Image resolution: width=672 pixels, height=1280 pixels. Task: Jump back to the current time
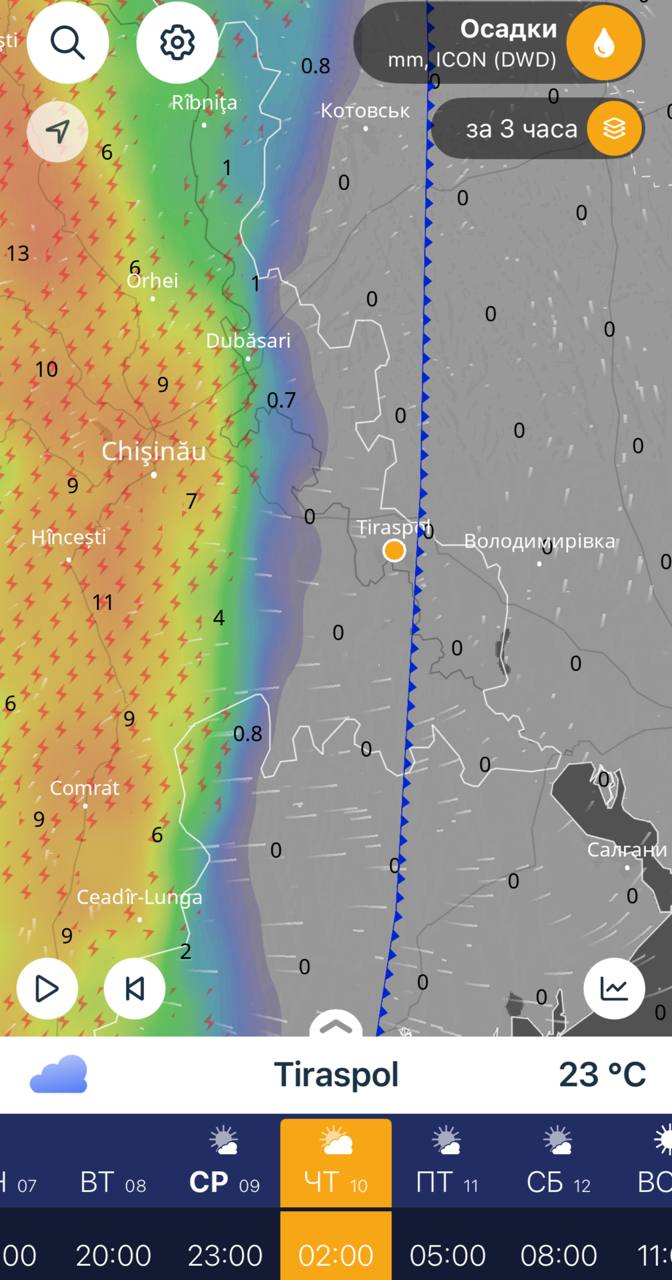click(134, 988)
